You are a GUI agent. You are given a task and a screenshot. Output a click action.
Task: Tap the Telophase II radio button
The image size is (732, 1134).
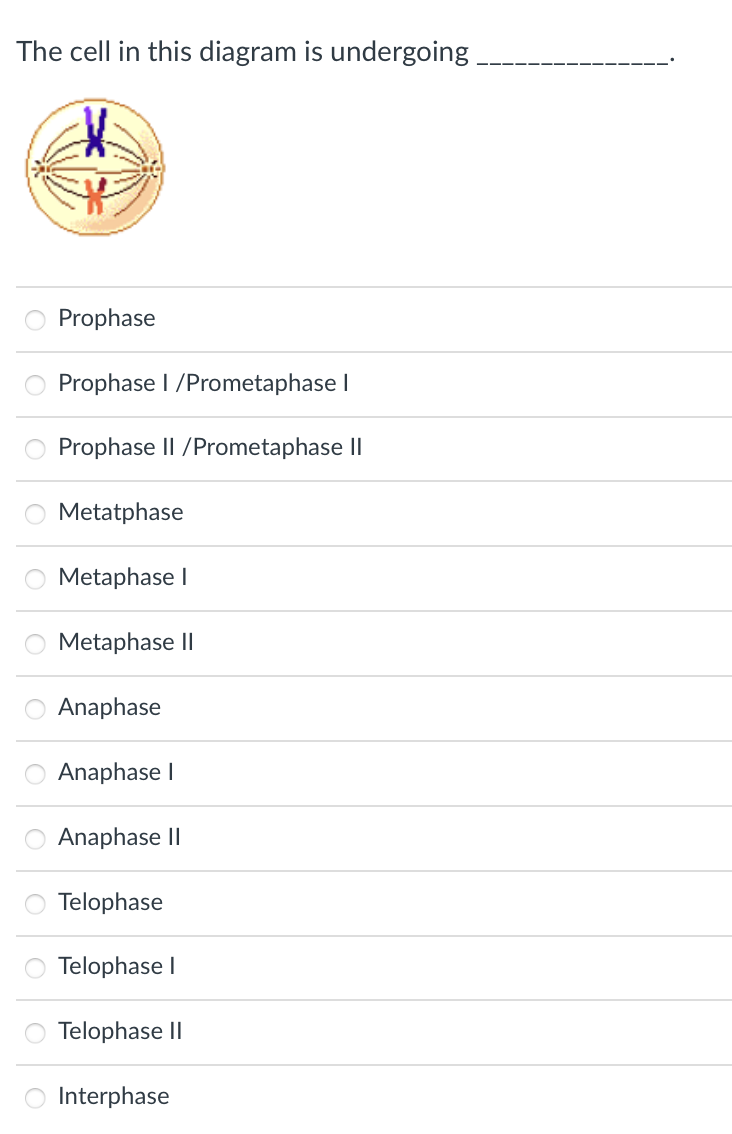(x=36, y=1033)
